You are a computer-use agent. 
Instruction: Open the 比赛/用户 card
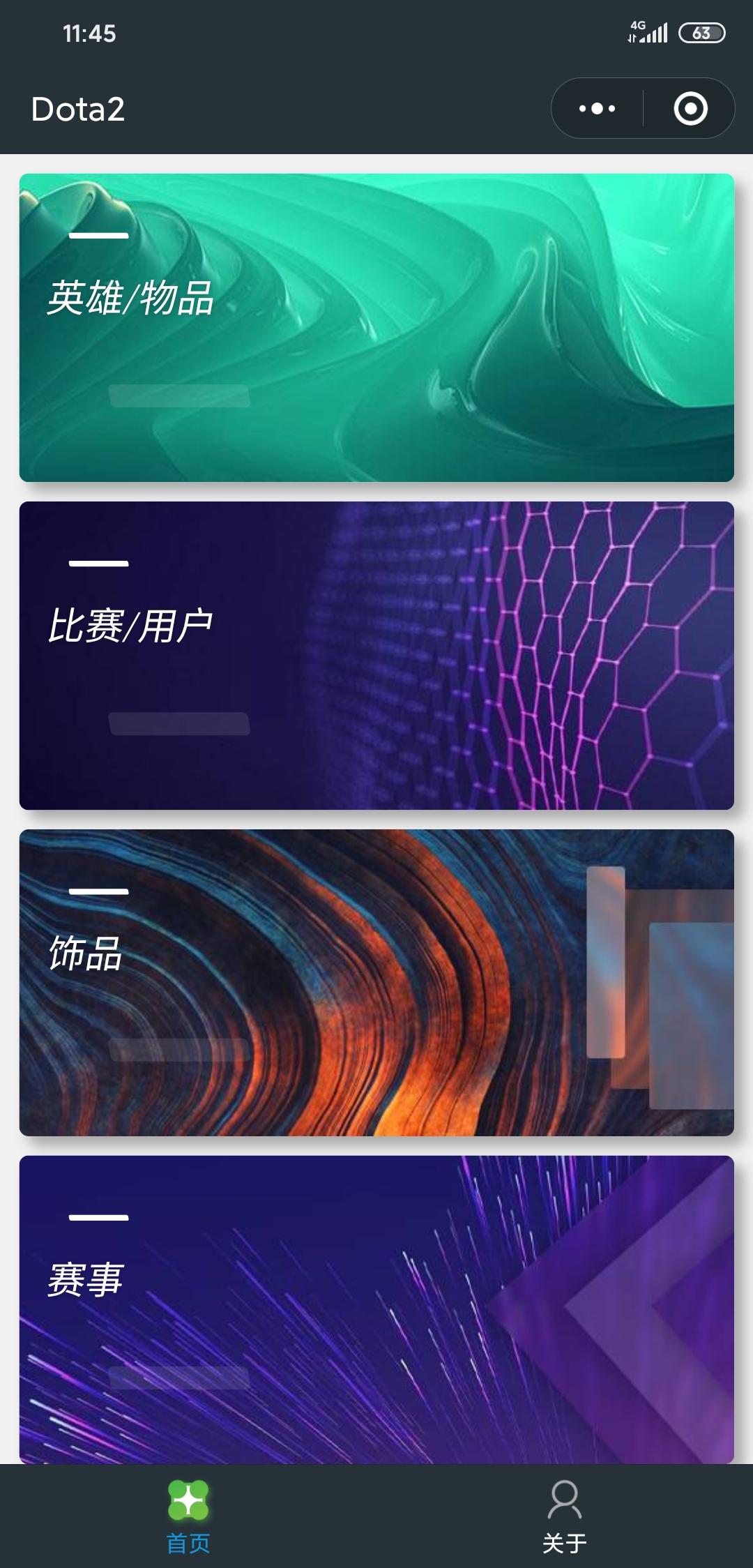(x=376, y=656)
